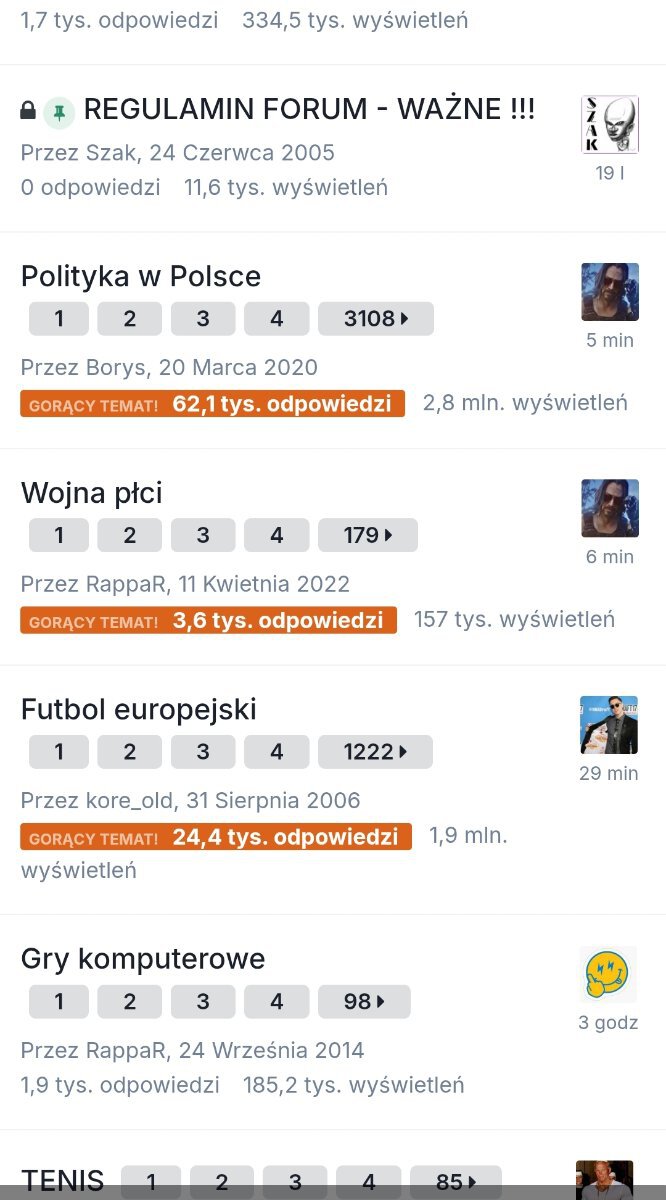Screen dimensions: 666x1200
Task: Jump to page 3108 of Polityka w Polsce
Action: pos(376,319)
